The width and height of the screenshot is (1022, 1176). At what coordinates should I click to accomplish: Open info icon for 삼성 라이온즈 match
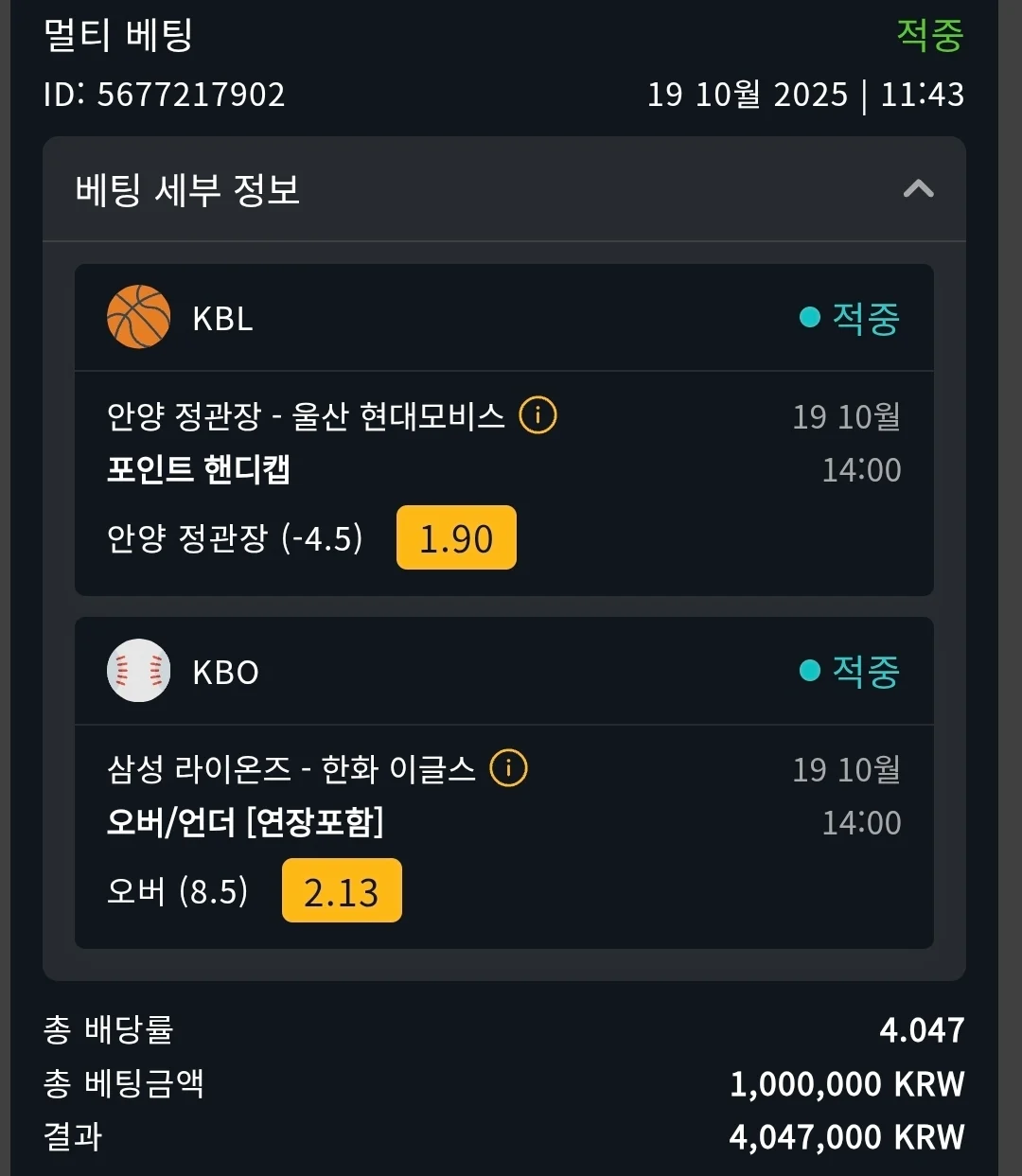click(x=508, y=768)
